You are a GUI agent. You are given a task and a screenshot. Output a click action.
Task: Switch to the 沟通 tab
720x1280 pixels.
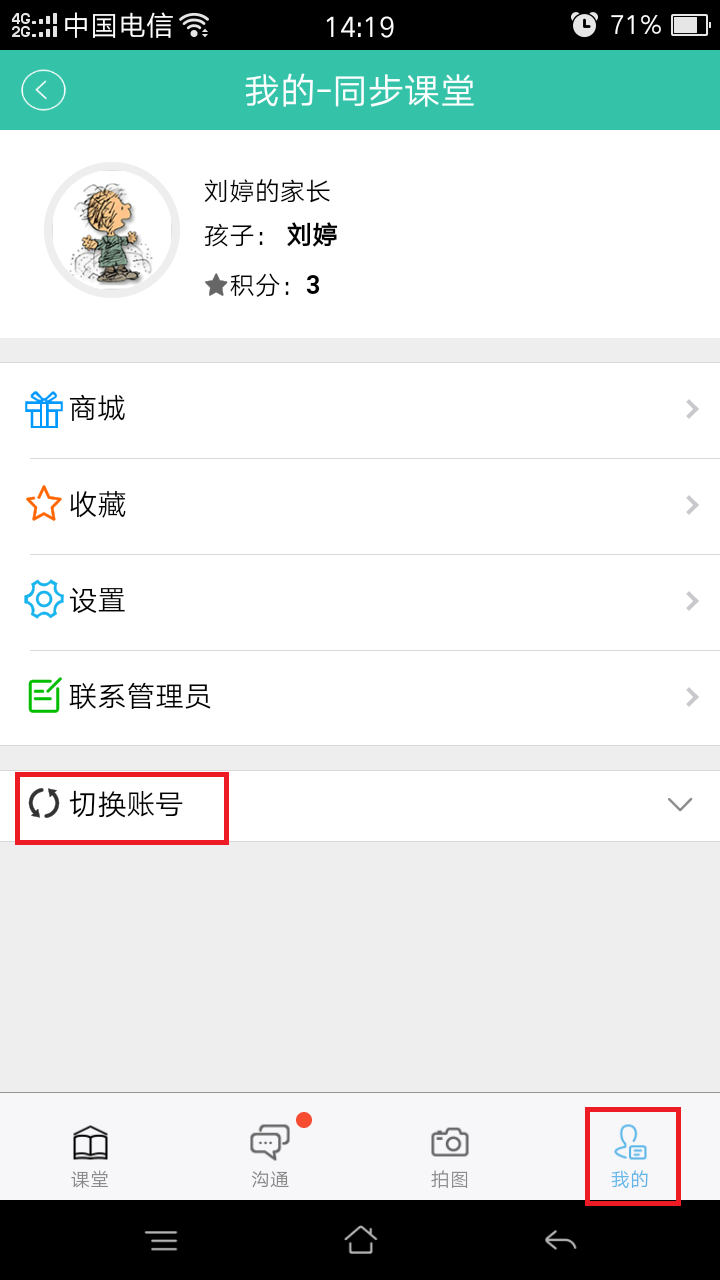(270, 1155)
